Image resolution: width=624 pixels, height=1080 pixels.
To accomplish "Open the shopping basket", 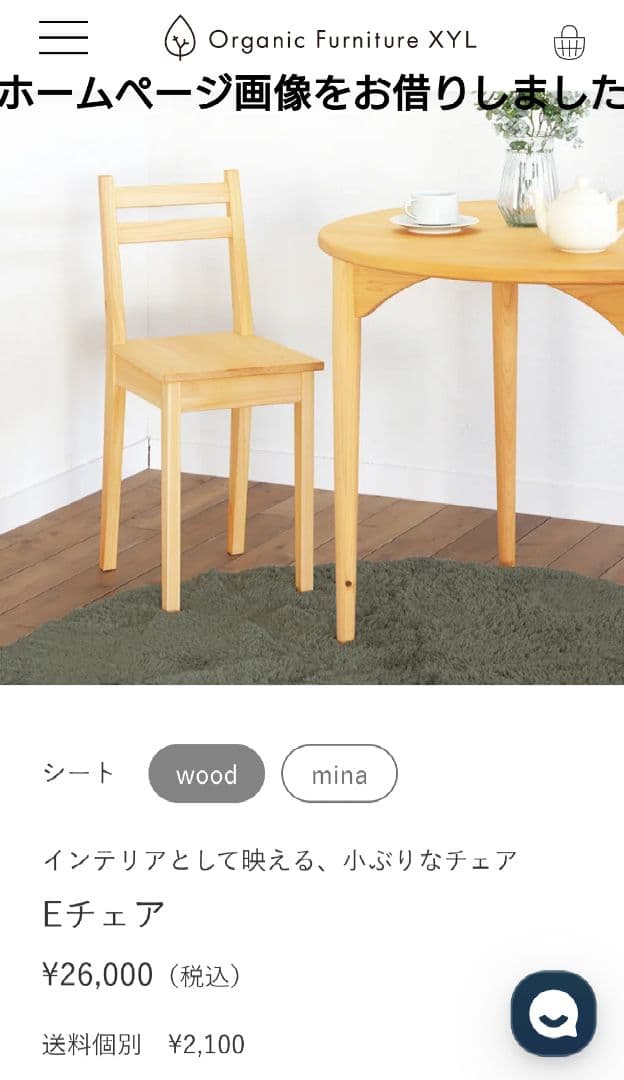I will pos(569,42).
